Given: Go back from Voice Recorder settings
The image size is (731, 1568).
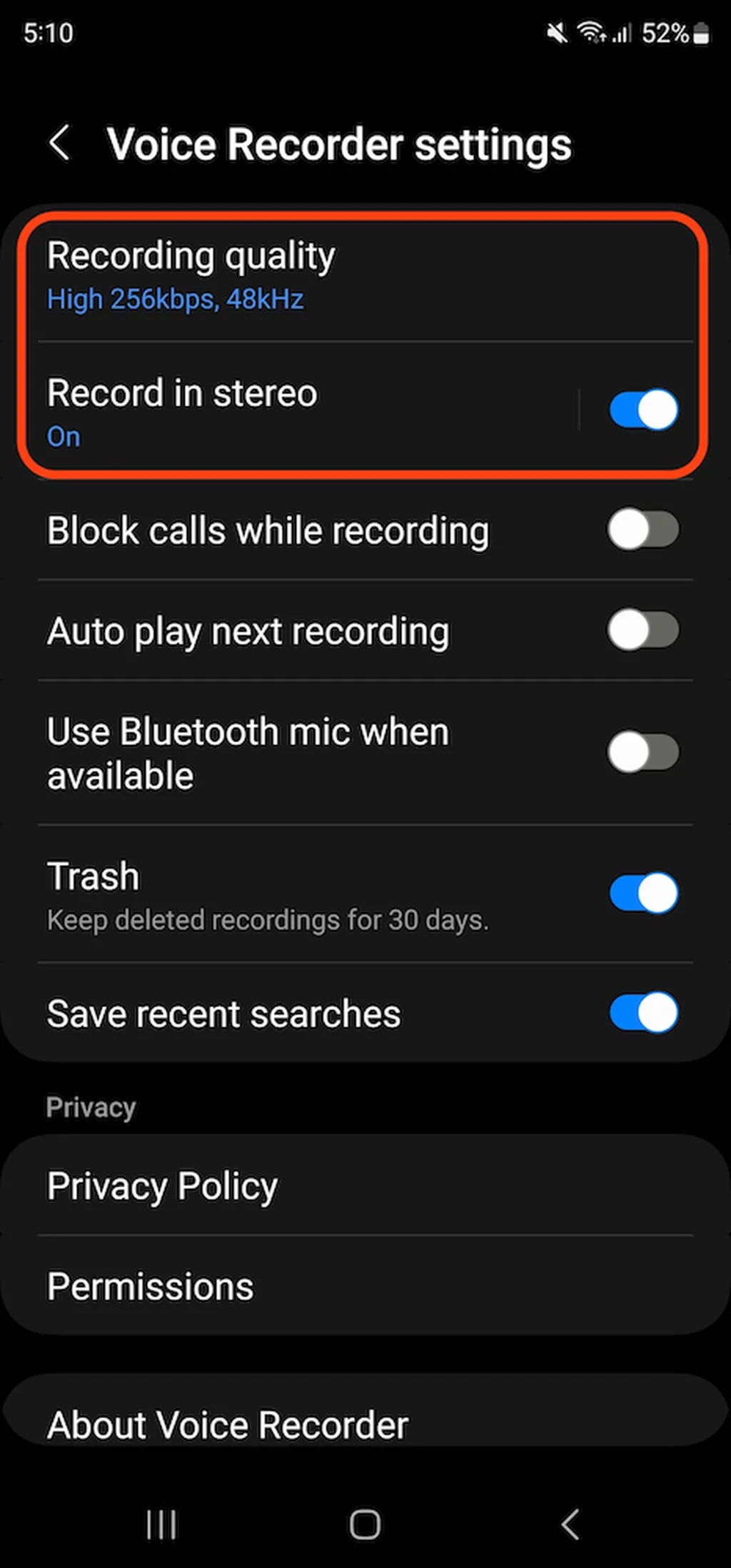Looking at the screenshot, I should [x=60, y=143].
